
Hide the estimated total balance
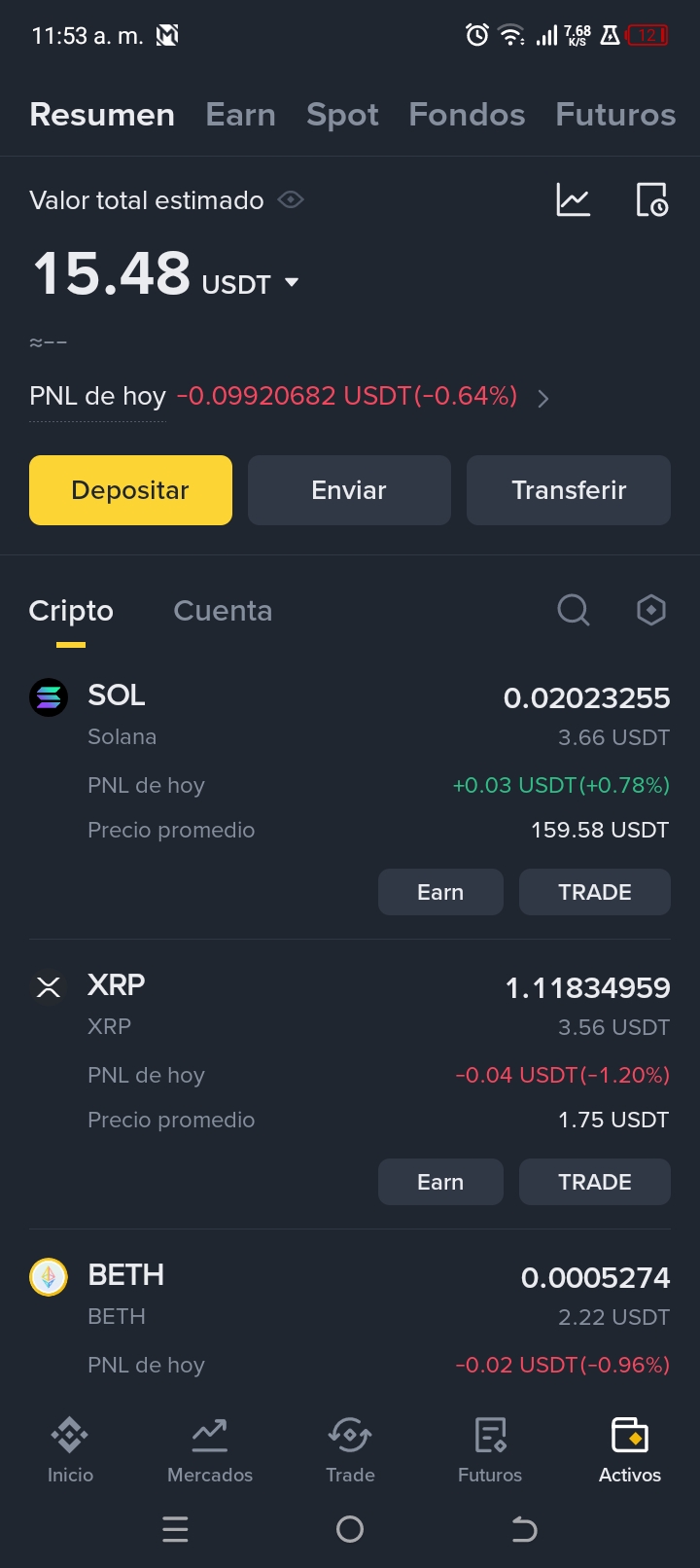pyautogui.click(x=291, y=200)
